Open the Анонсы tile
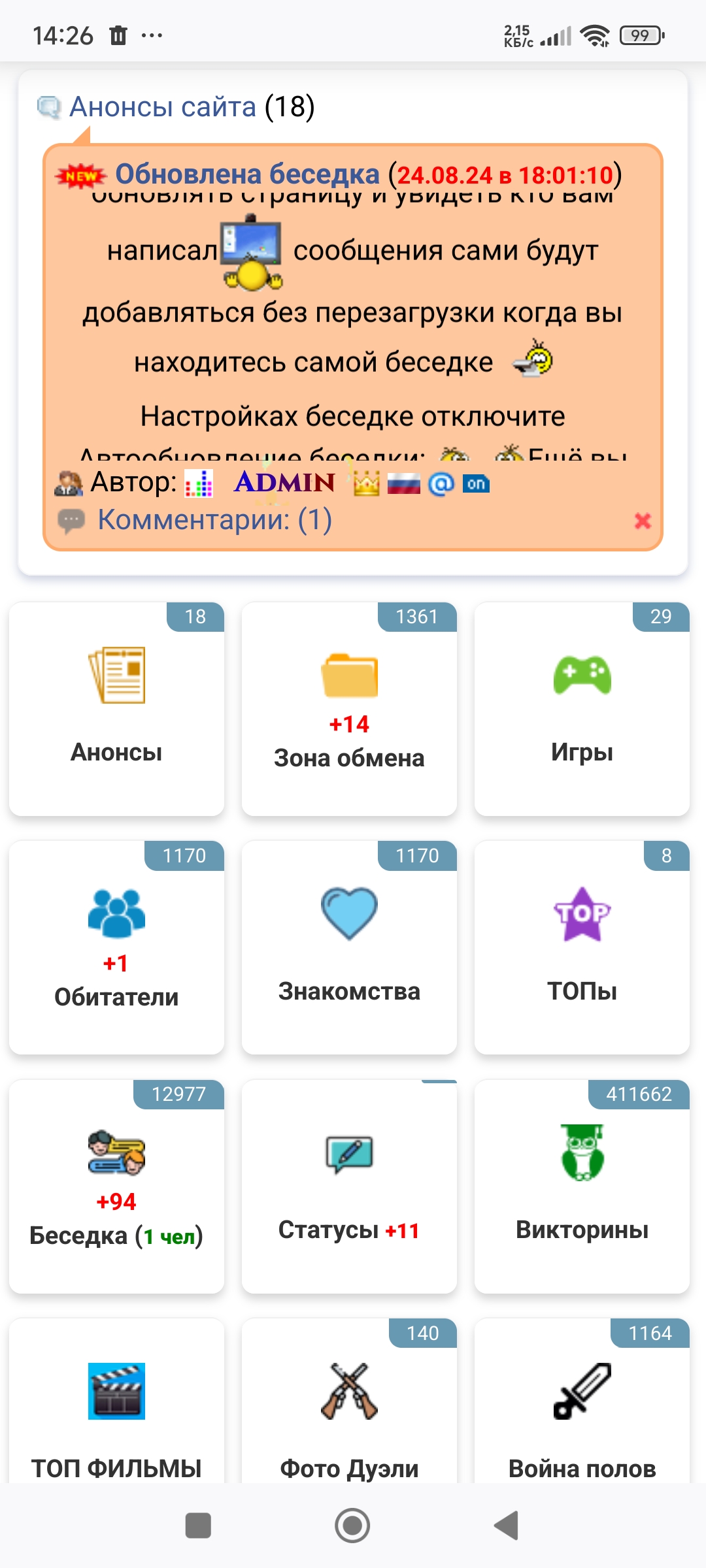This screenshot has width=706, height=1568. pyautogui.click(x=116, y=709)
